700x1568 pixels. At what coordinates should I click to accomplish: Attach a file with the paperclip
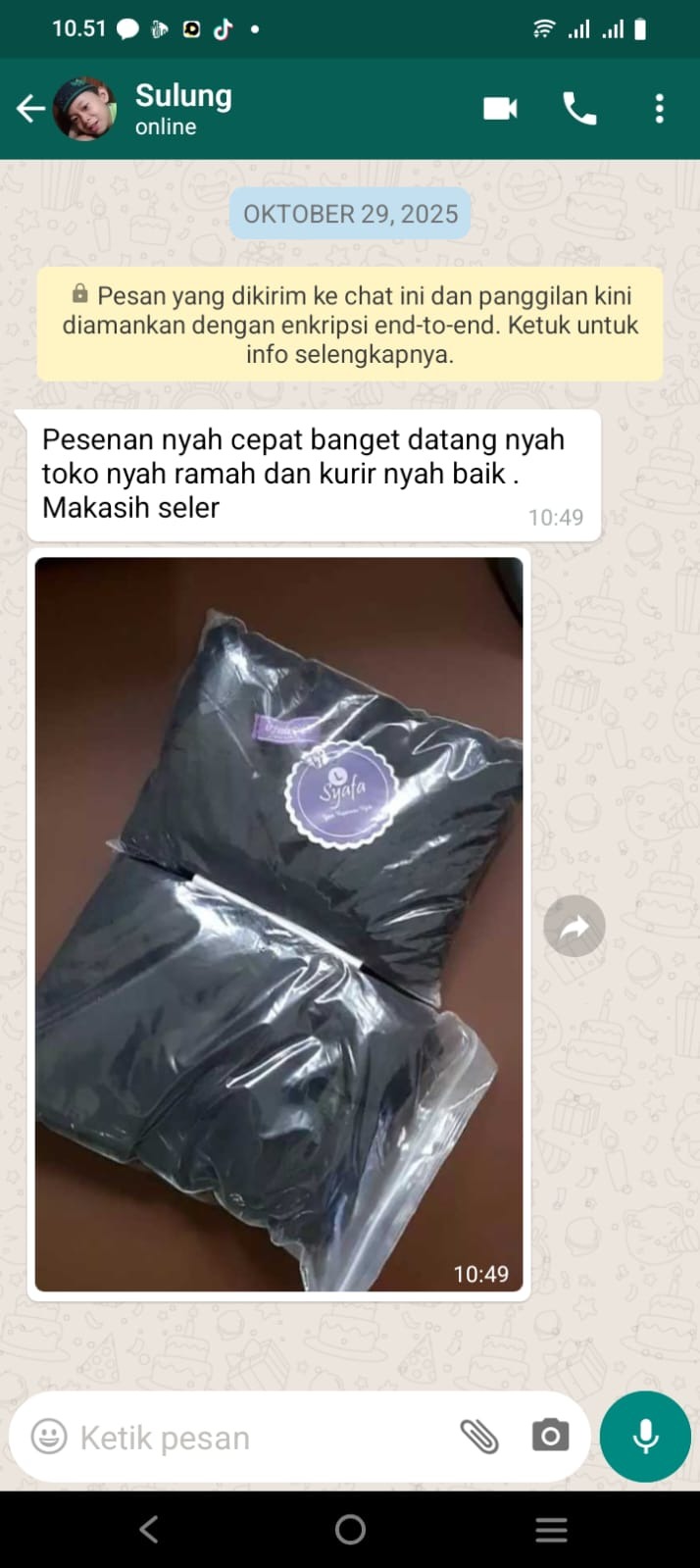pyautogui.click(x=479, y=1437)
